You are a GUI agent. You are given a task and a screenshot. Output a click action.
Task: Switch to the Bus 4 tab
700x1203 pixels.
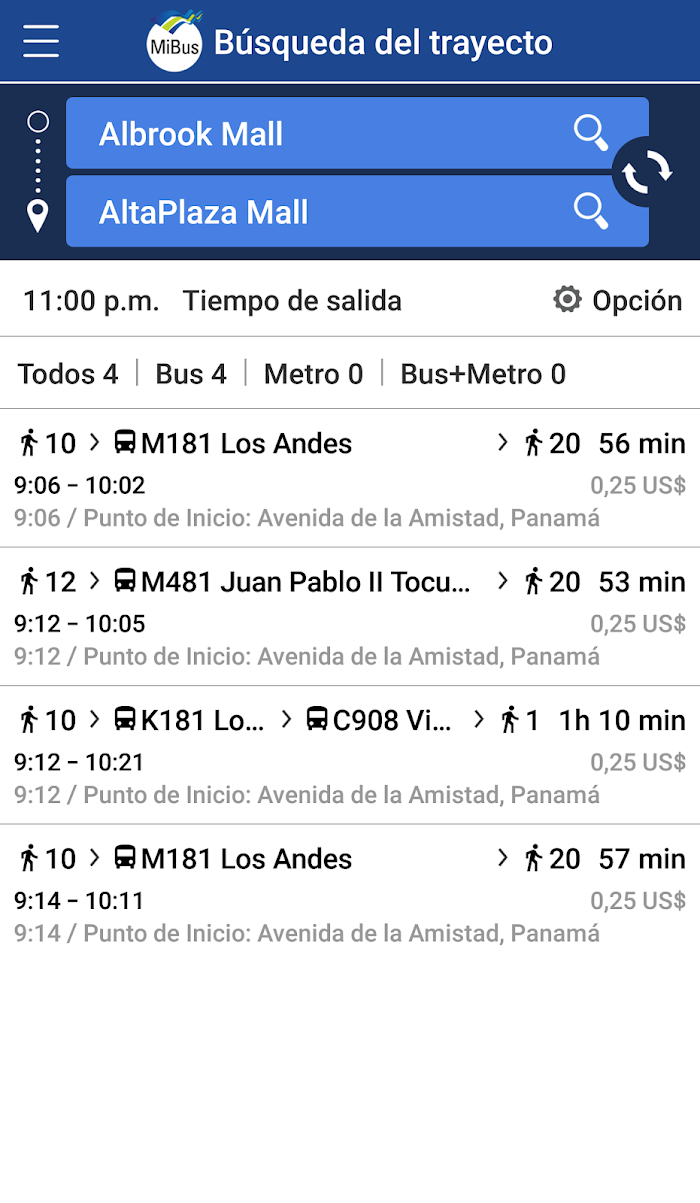[x=191, y=374]
